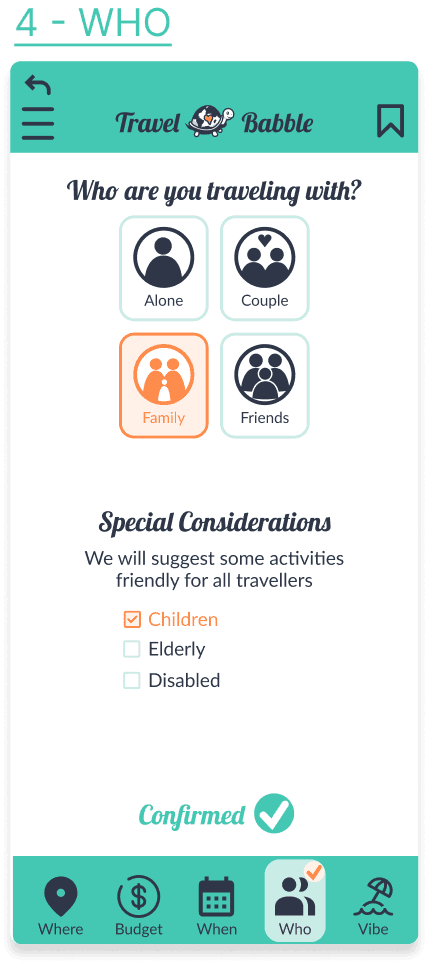This screenshot has width=429, height=965.
Task: Check the Elderly checkbox
Action: (x=132, y=649)
